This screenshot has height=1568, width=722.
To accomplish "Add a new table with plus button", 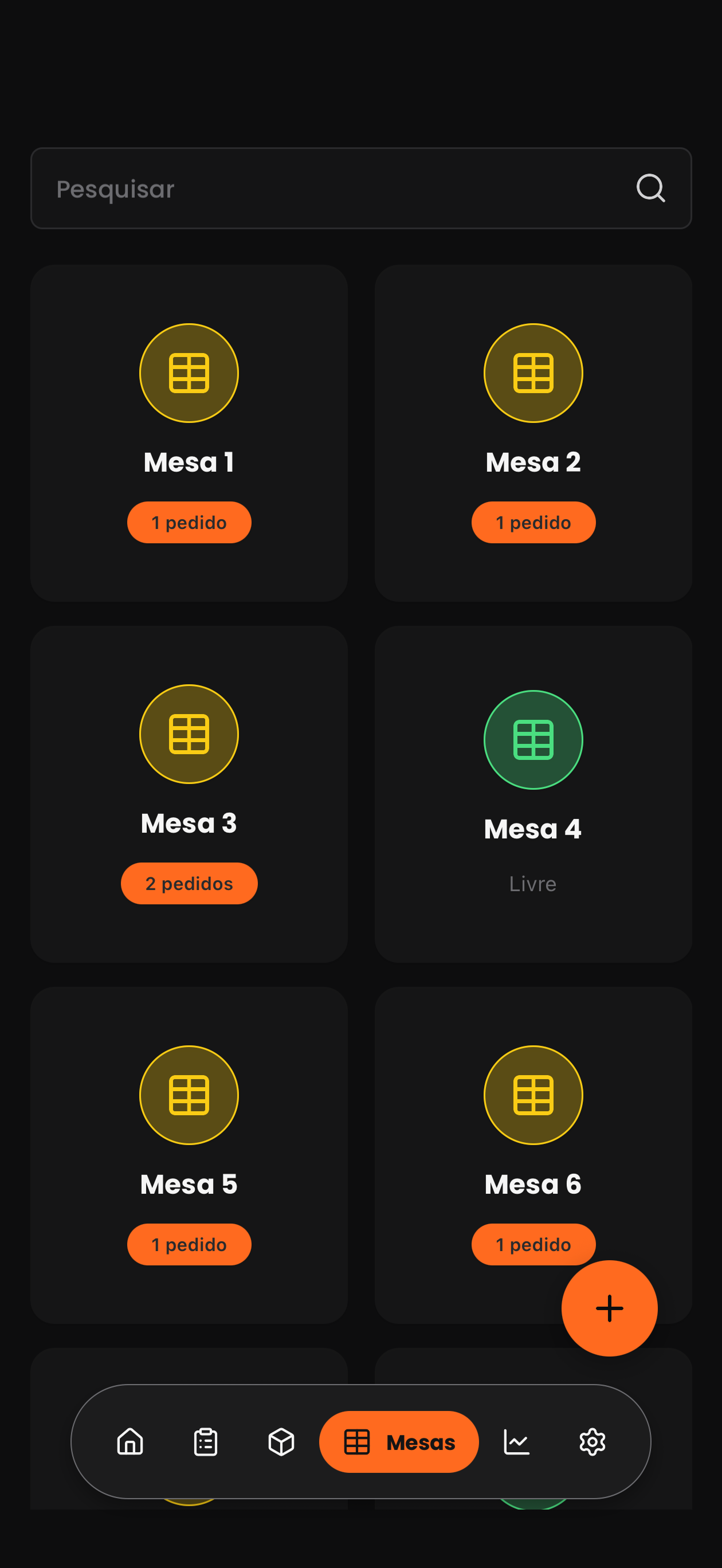I will tap(609, 1308).
